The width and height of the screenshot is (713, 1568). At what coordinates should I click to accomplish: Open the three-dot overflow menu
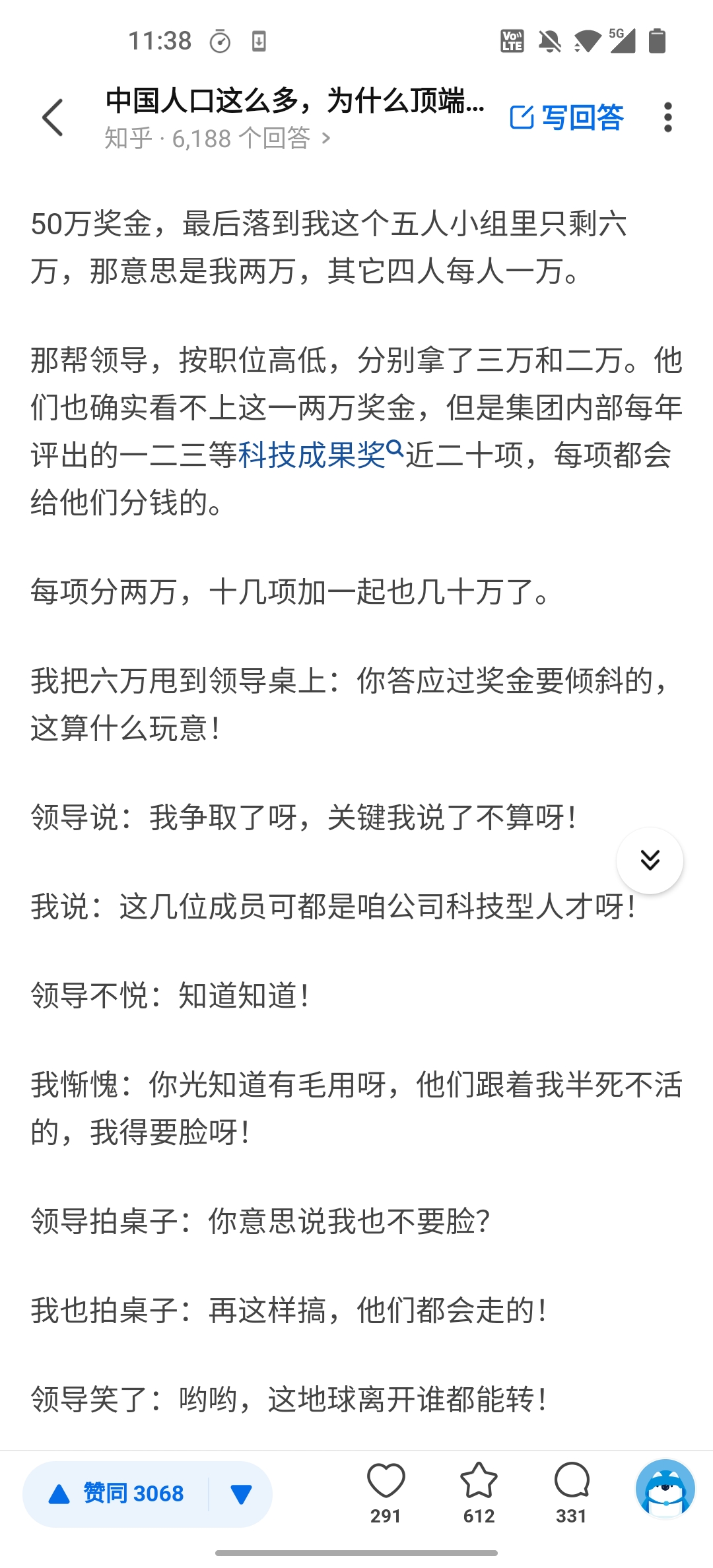click(x=667, y=117)
